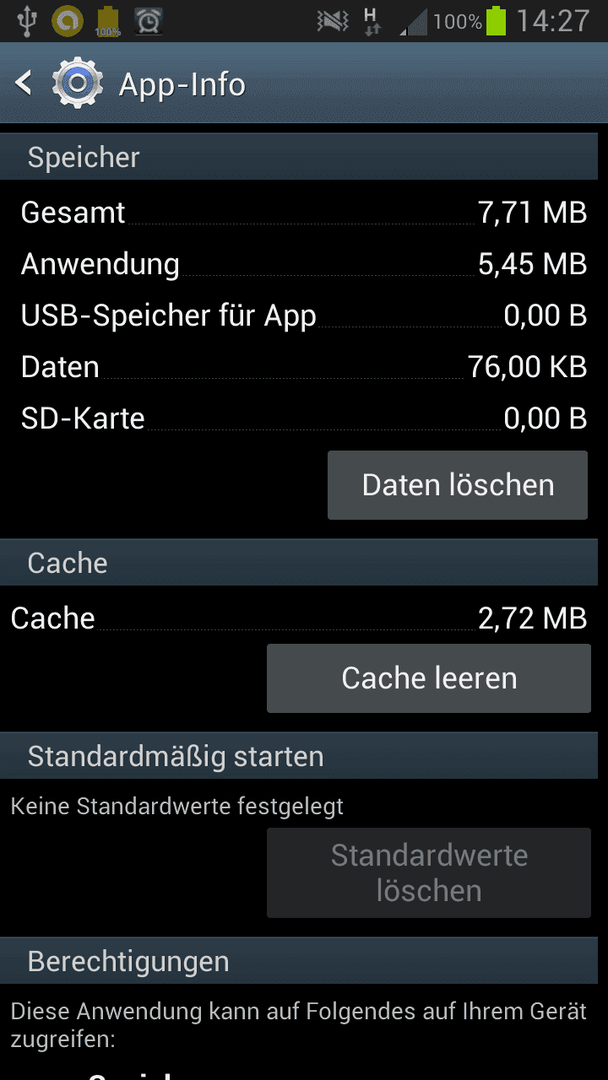Clear the cache with Cache leeren
Viewport: 608px width, 1080px height.
[428, 678]
